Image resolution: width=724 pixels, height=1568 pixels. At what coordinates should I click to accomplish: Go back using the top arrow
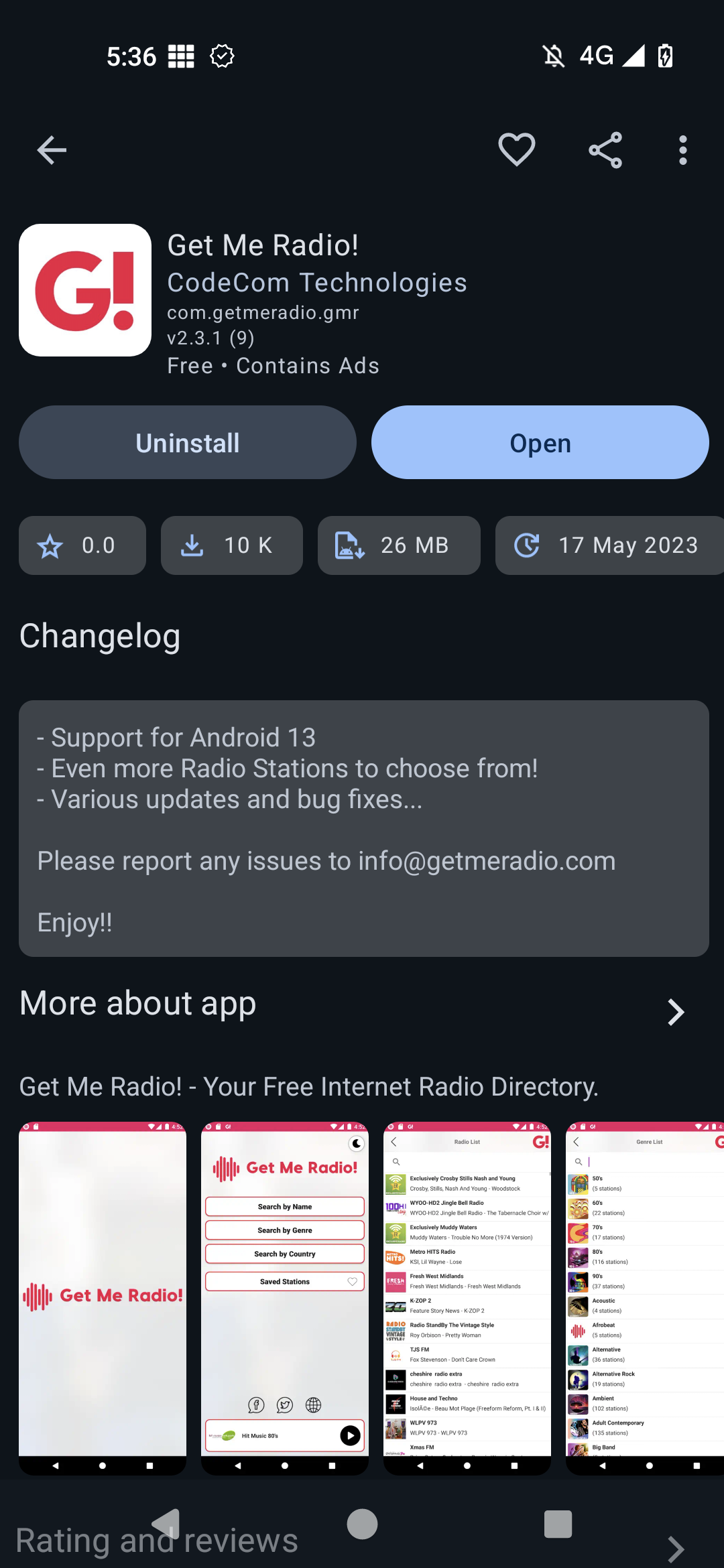click(52, 150)
